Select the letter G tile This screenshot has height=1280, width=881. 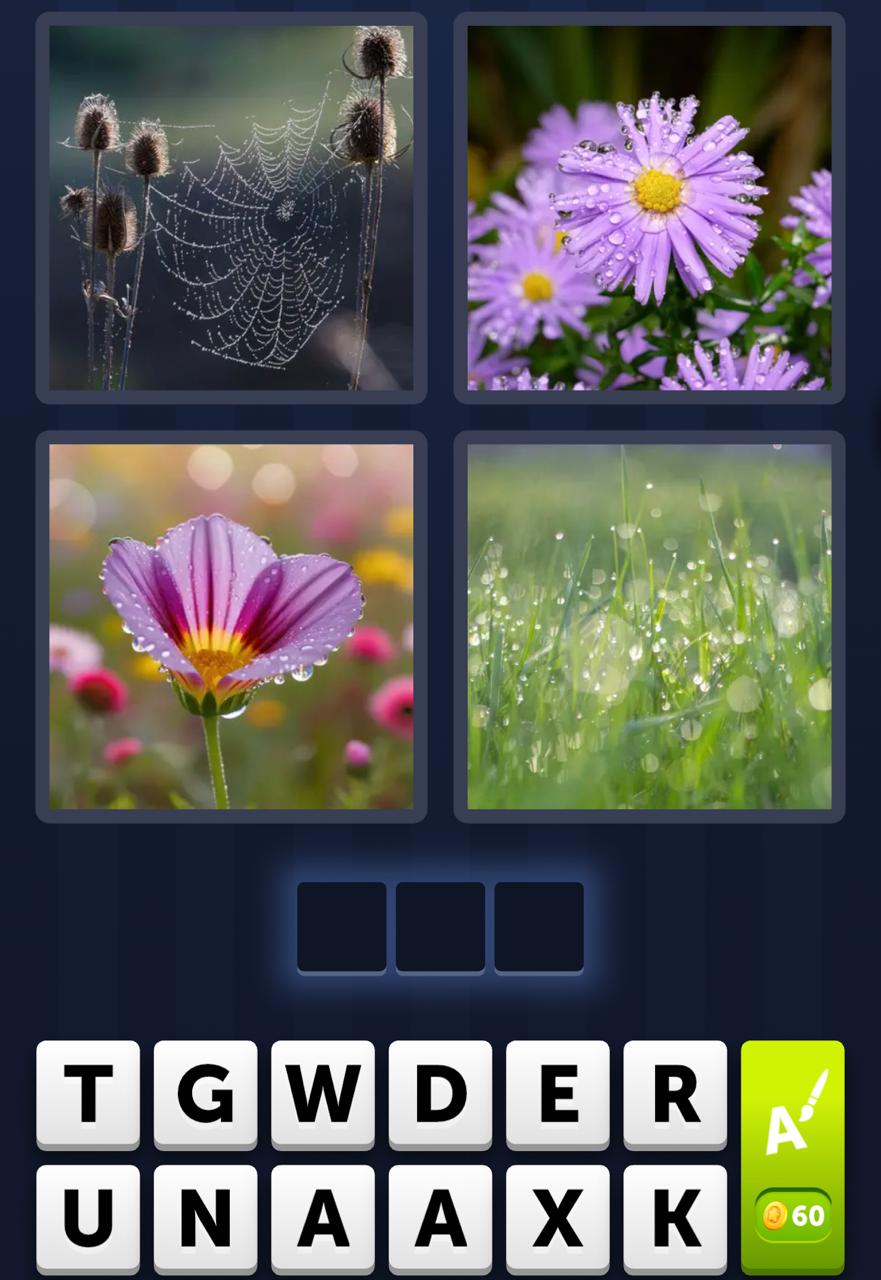[x=204, y=1096]
